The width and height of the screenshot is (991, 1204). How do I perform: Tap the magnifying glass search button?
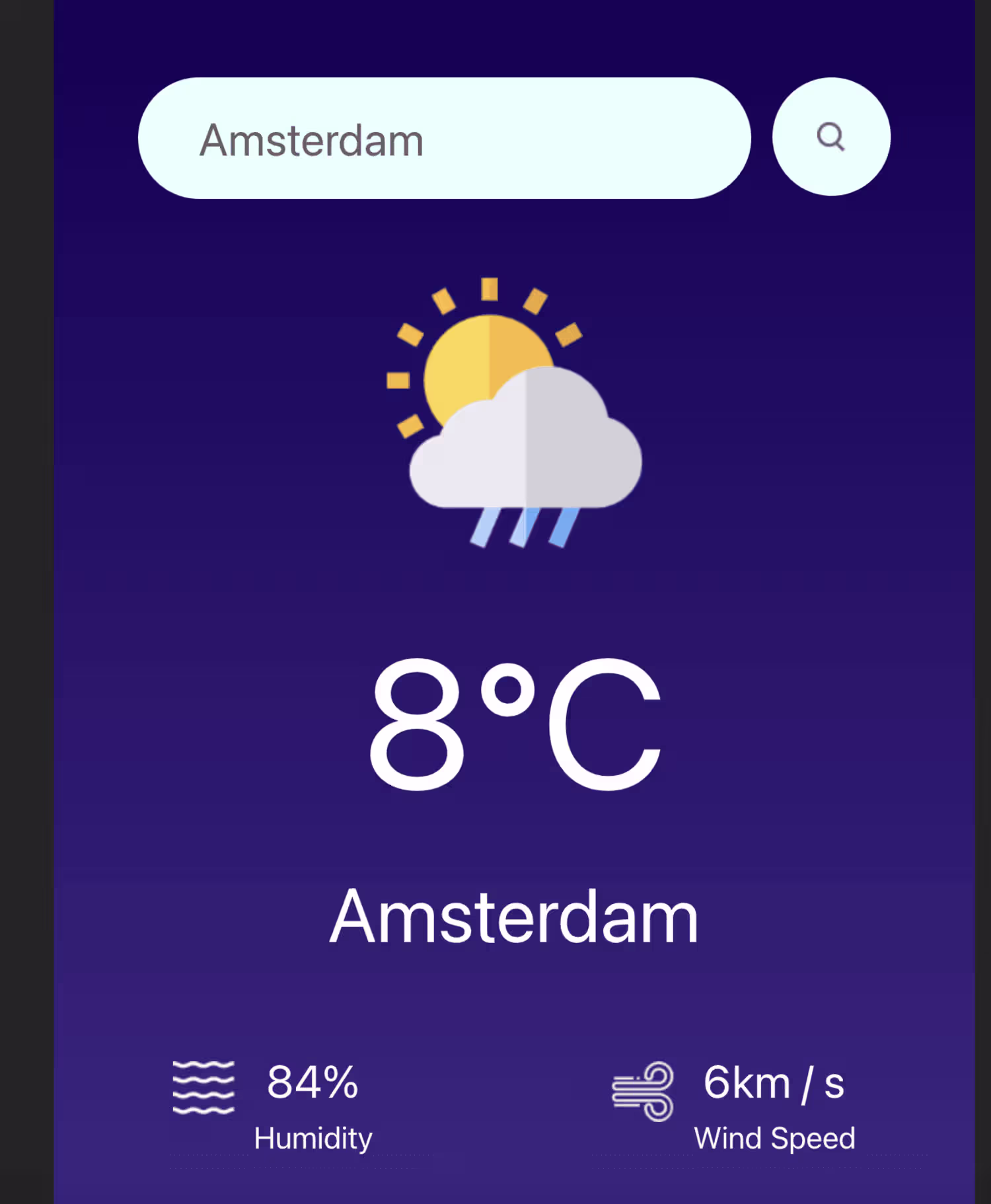click(x=830, y=137)
